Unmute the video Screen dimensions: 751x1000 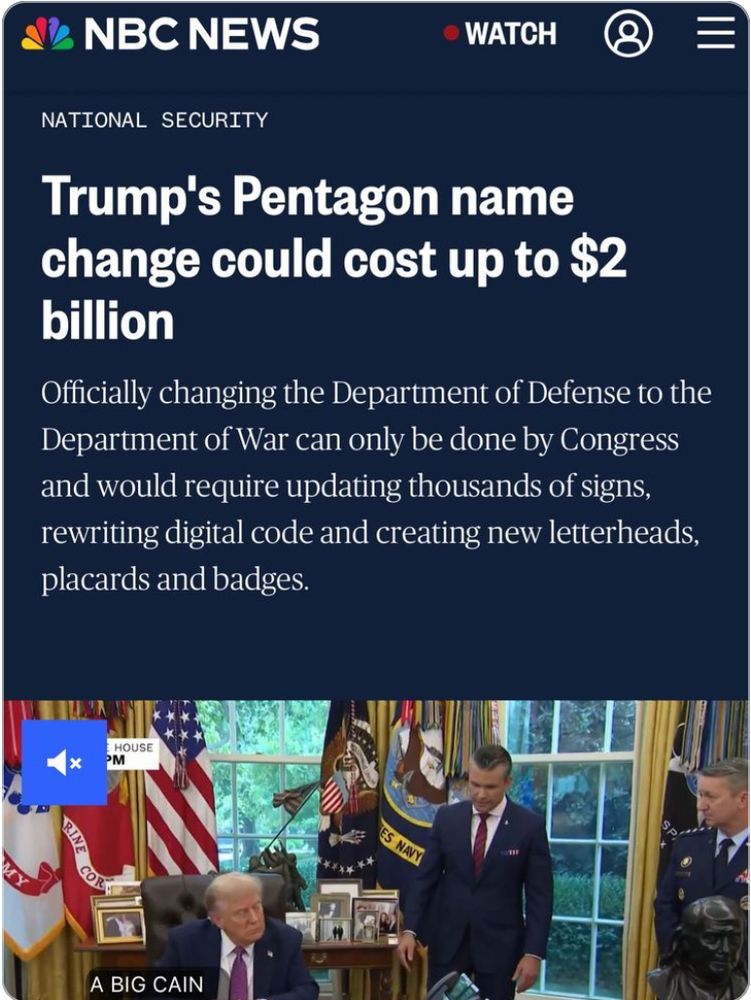click(x=64, y=762)
